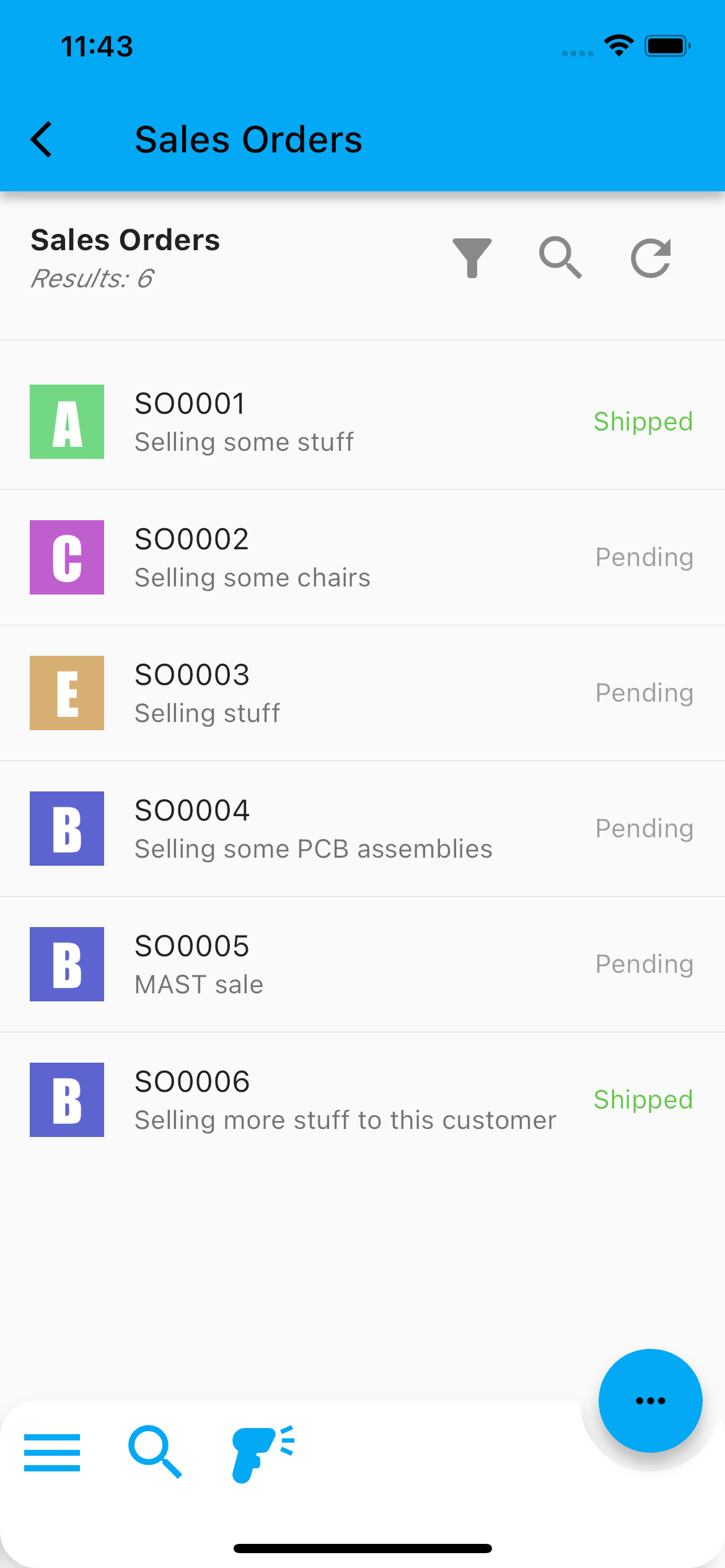Open the navigation drawer menu

[52, 1452]
